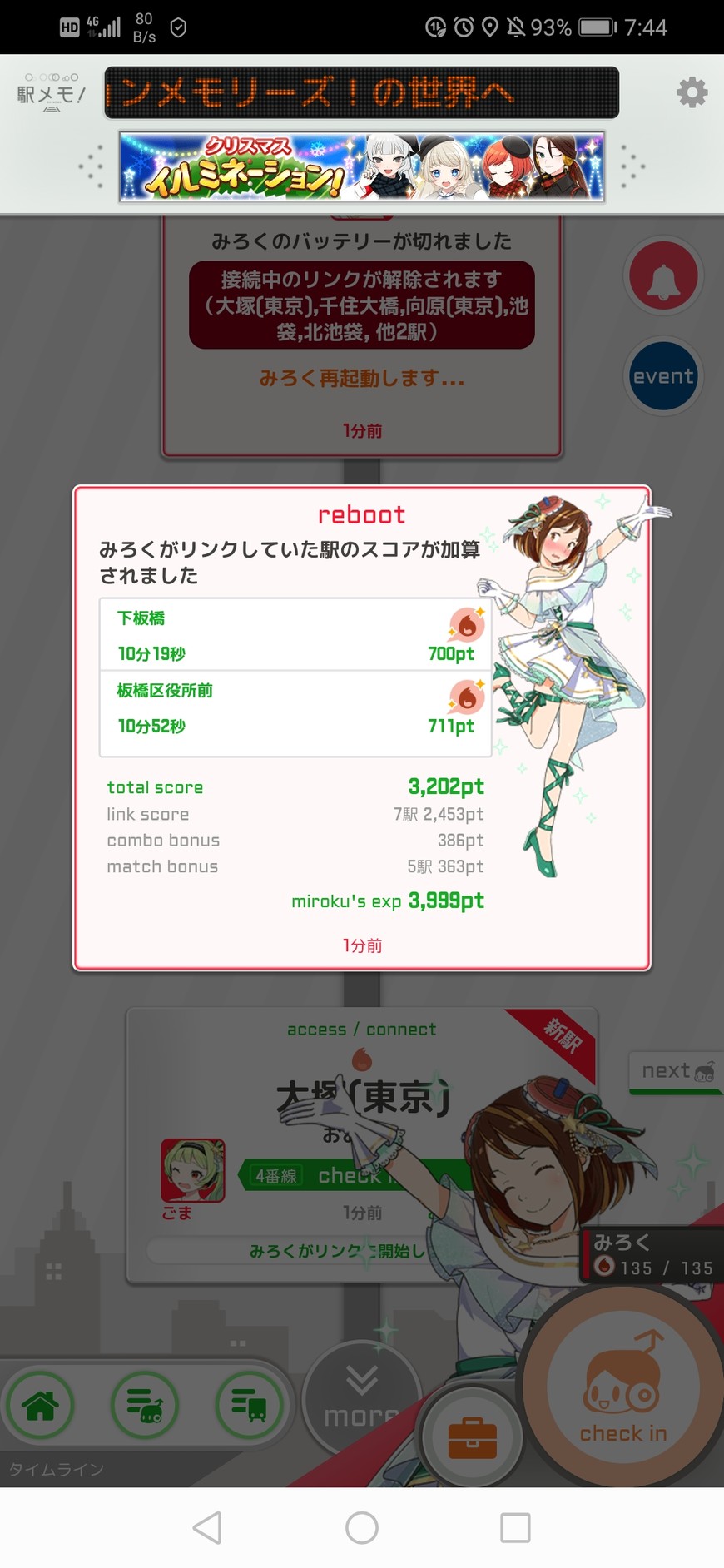
Task: Open the Christmas Illumination event banner
Action: (361, 166)
